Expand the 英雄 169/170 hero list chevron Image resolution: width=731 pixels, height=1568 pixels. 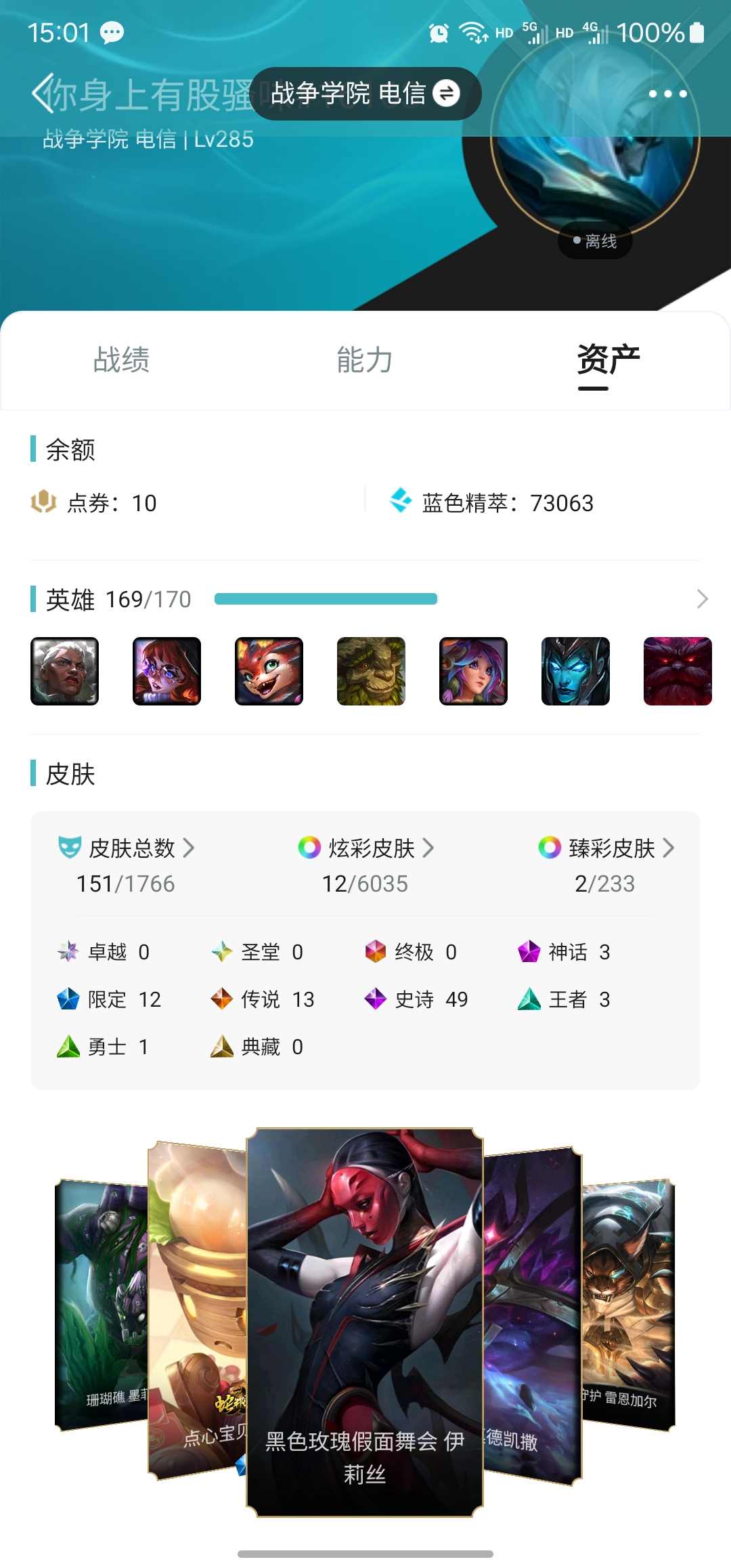click(x=702, y=599)
